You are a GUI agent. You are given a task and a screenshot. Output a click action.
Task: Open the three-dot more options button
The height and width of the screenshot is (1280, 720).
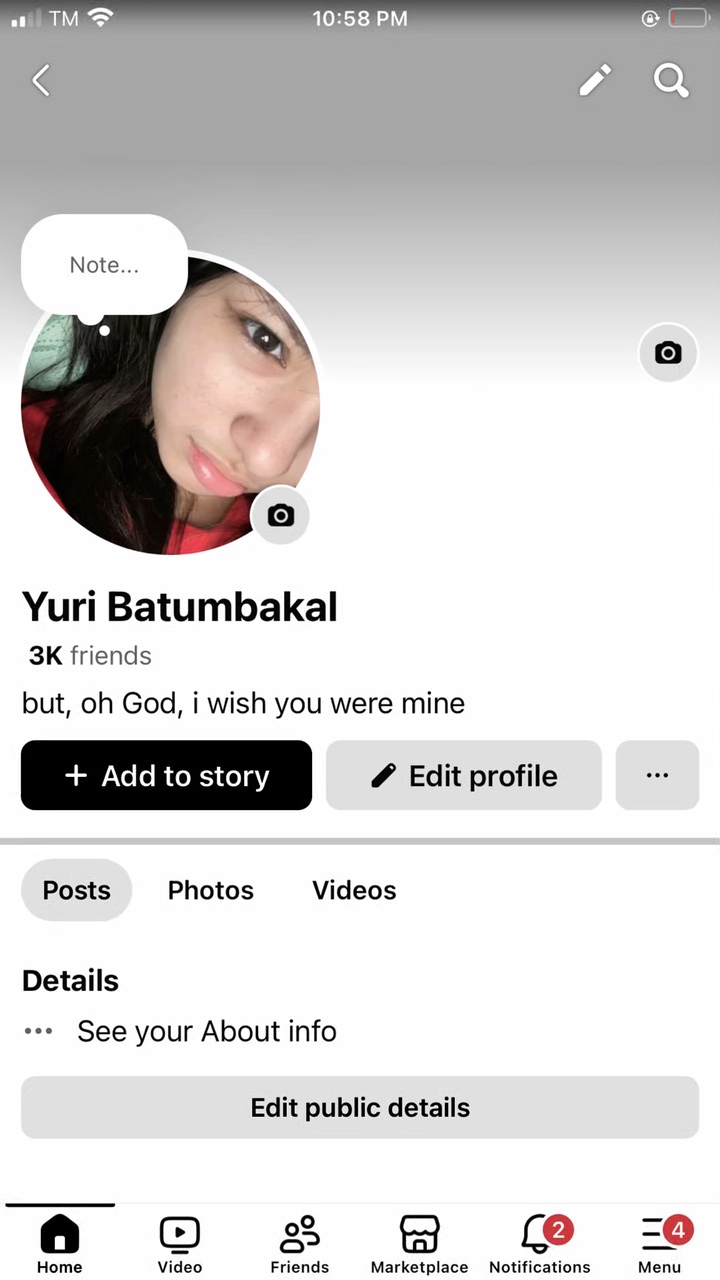[657, 776]
